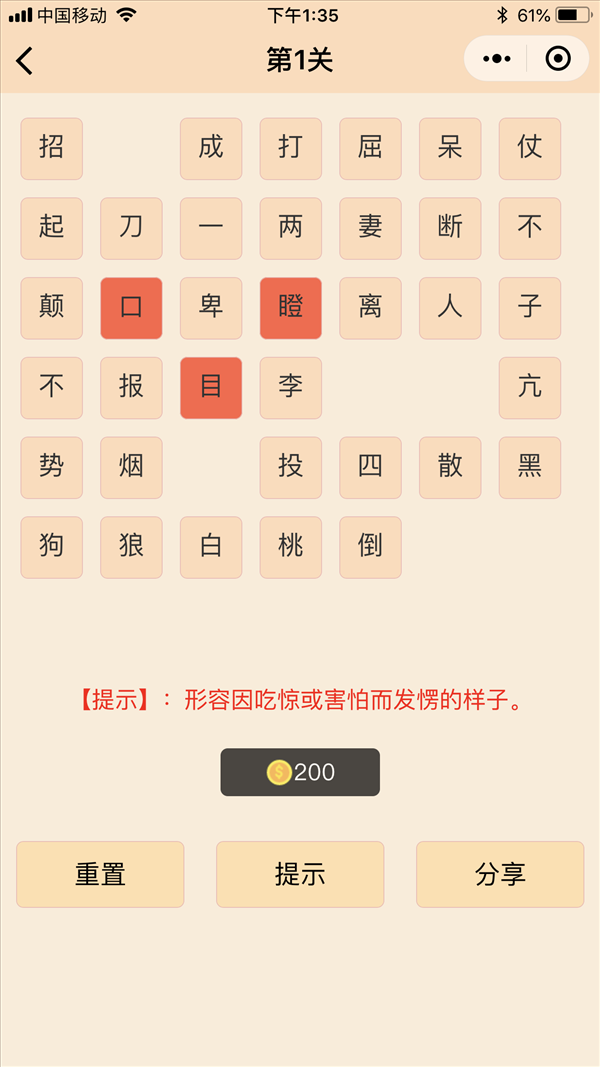This screenshot has height=1067, width=600.
Task: Select the character tile 断
Action: [x=450, y=228]
